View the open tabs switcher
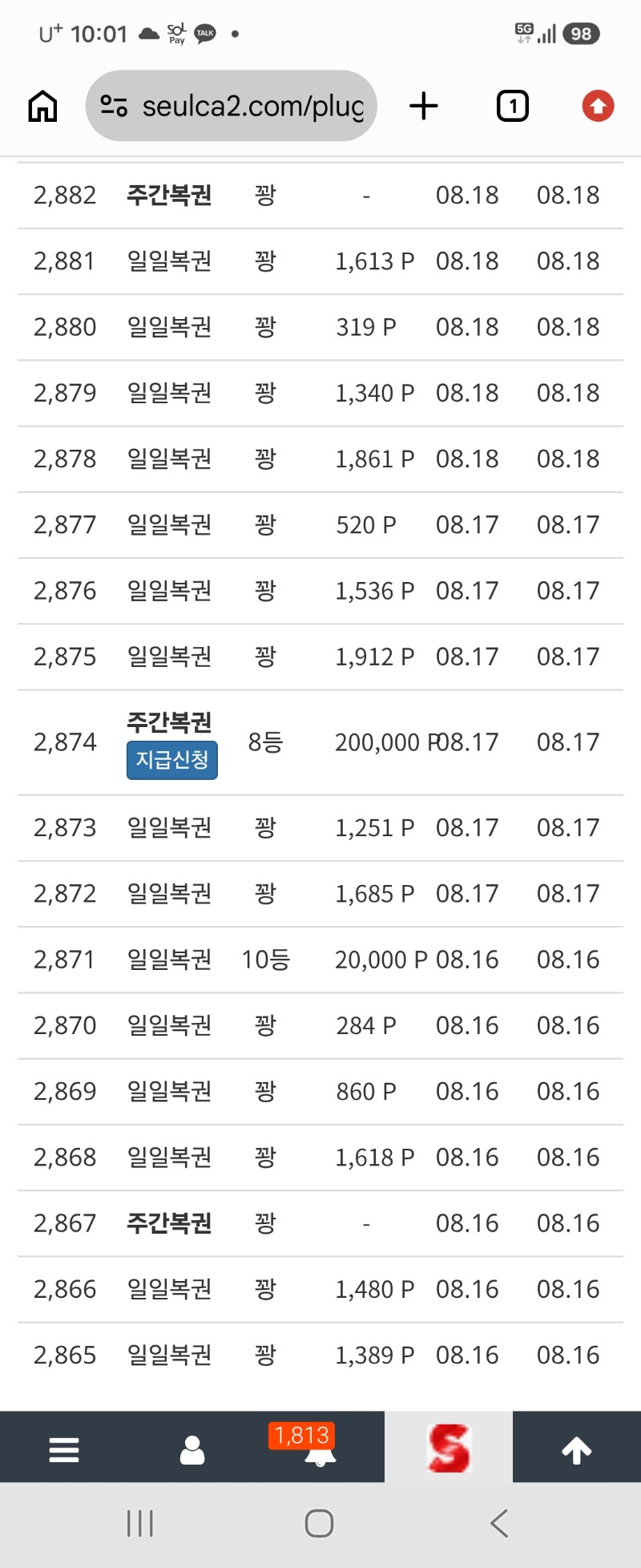The width and height of the screenshot is (641, 1568). (513, 106)
